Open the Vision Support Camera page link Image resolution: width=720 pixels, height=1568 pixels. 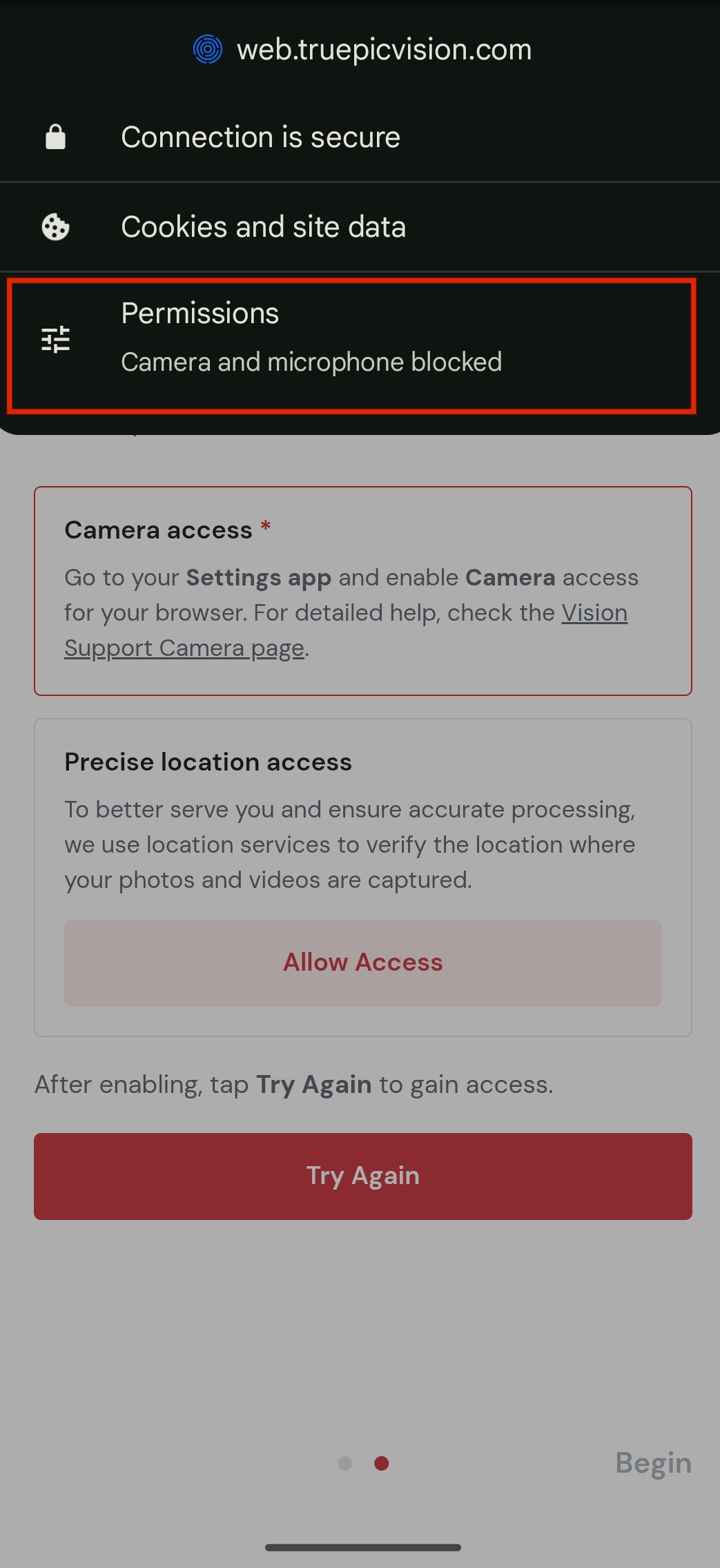click(x=346, y=630)
